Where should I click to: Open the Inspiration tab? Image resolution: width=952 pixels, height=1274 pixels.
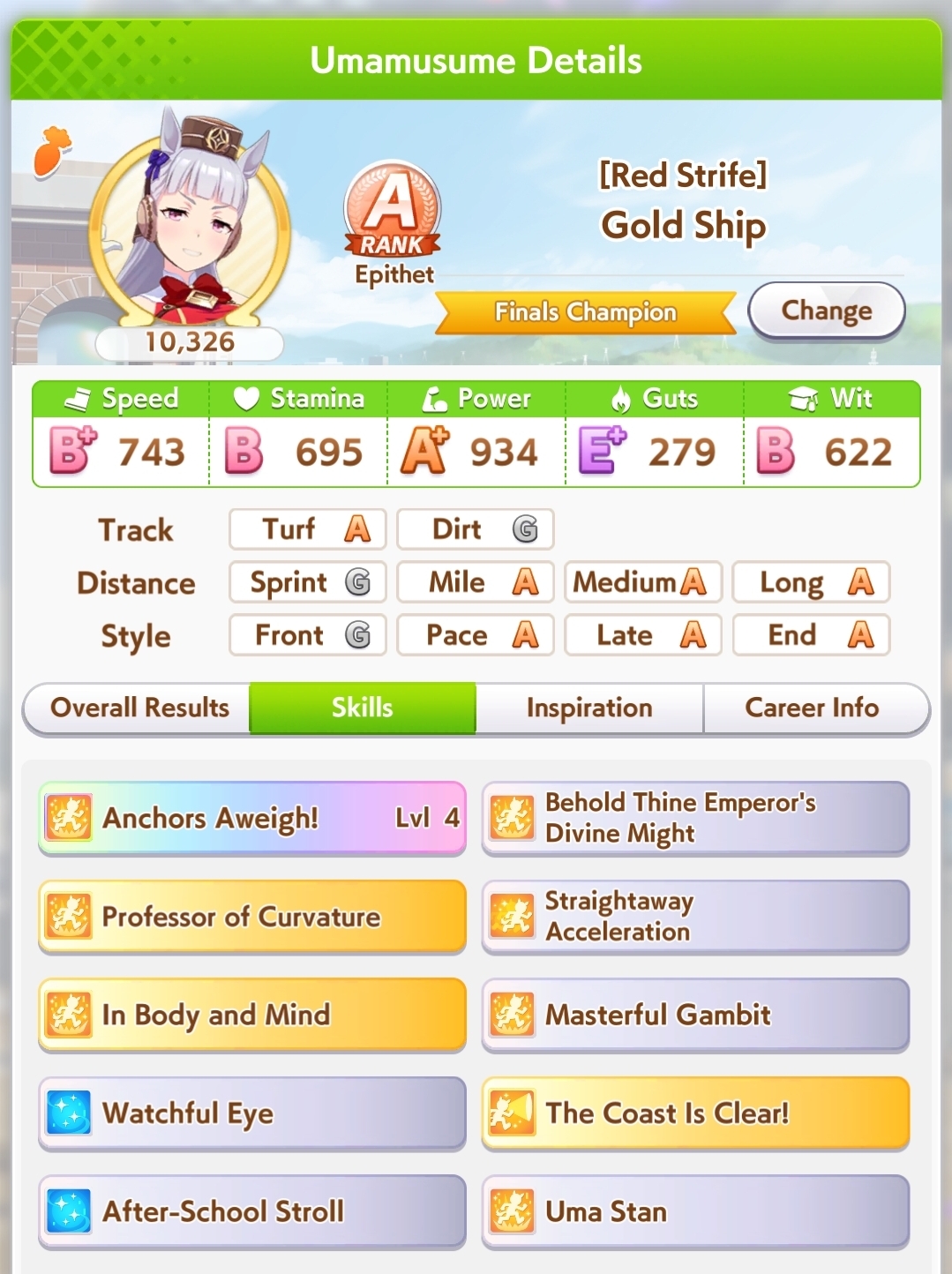click(589, 708)
